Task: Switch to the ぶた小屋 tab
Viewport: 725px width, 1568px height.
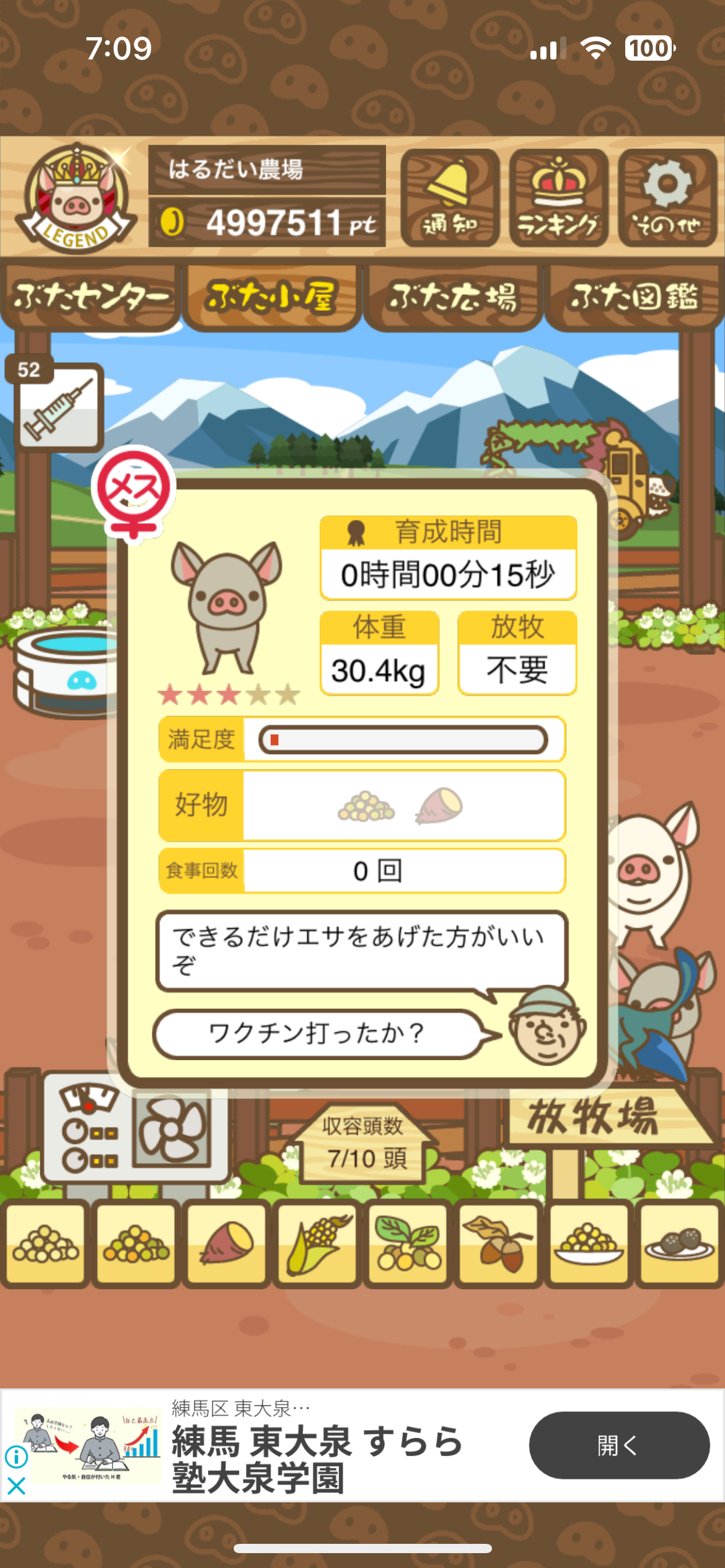Action: click(x=271, y=297)
